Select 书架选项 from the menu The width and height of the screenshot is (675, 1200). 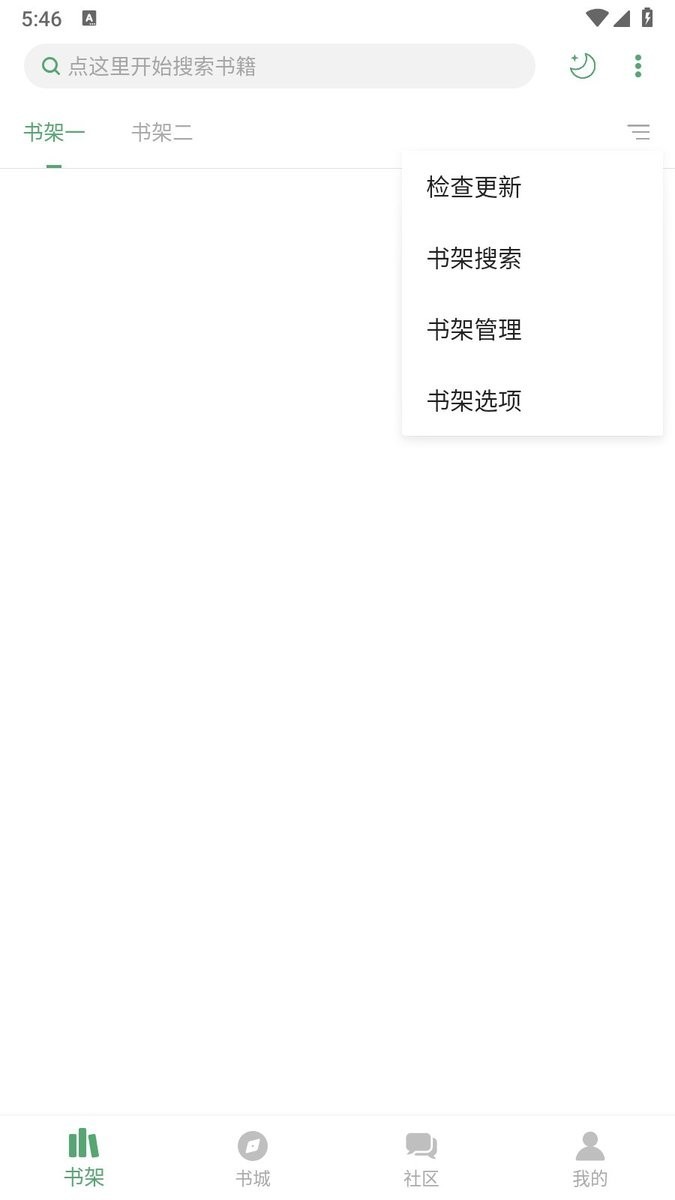click(x=532, y=401)
